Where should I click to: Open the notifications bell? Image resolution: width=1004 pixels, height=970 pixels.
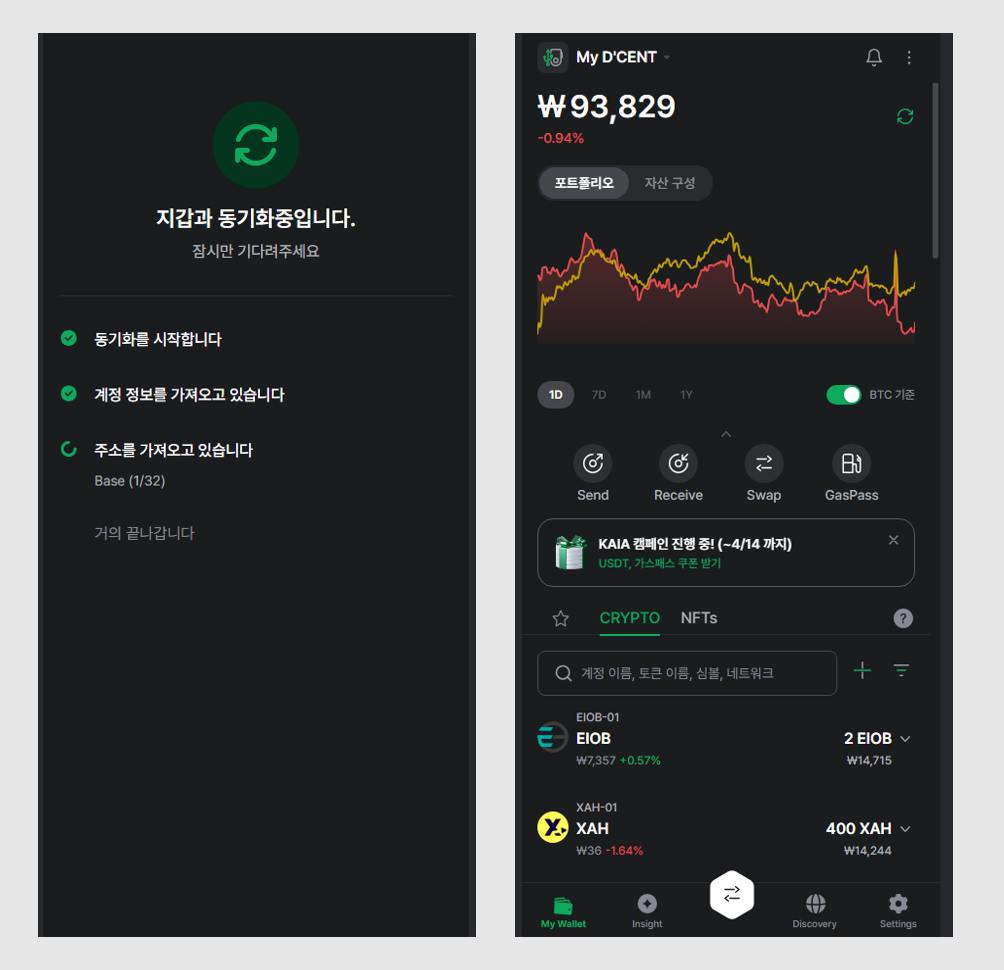point(873,58)
